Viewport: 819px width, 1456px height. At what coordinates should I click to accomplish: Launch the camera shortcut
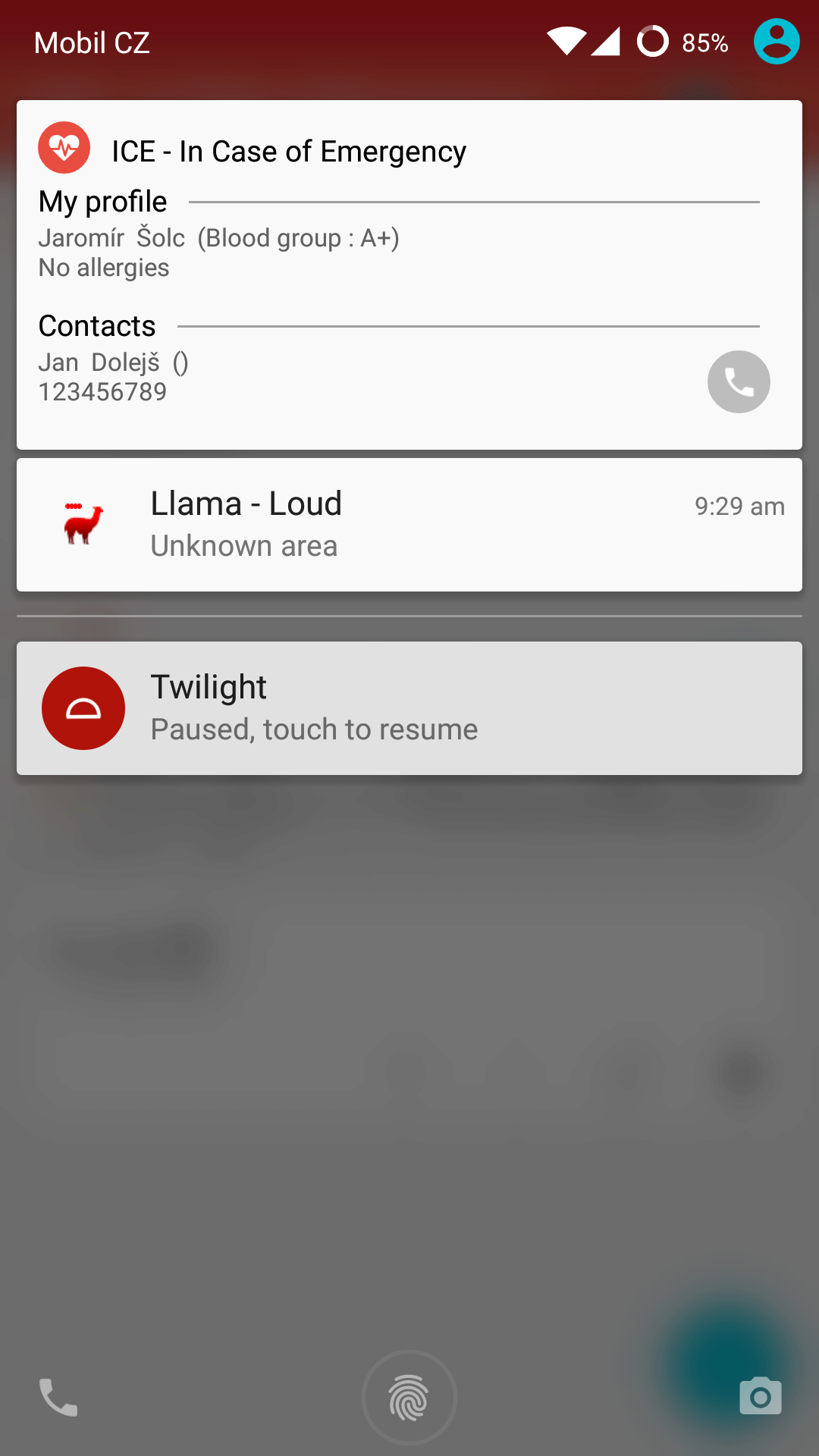point(761,1396)
